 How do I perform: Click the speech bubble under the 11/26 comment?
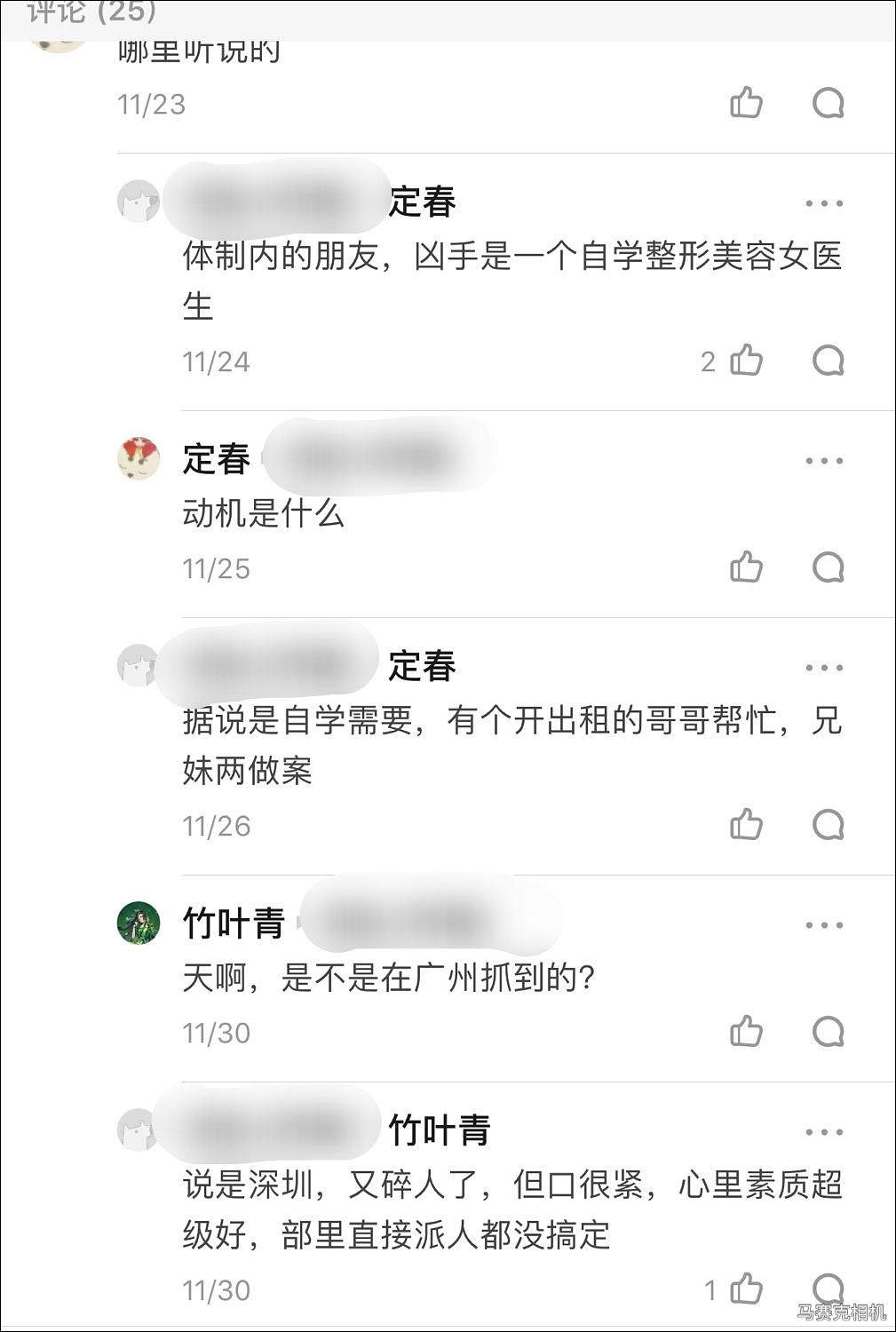pyautogui.click(x=828, y=824)
